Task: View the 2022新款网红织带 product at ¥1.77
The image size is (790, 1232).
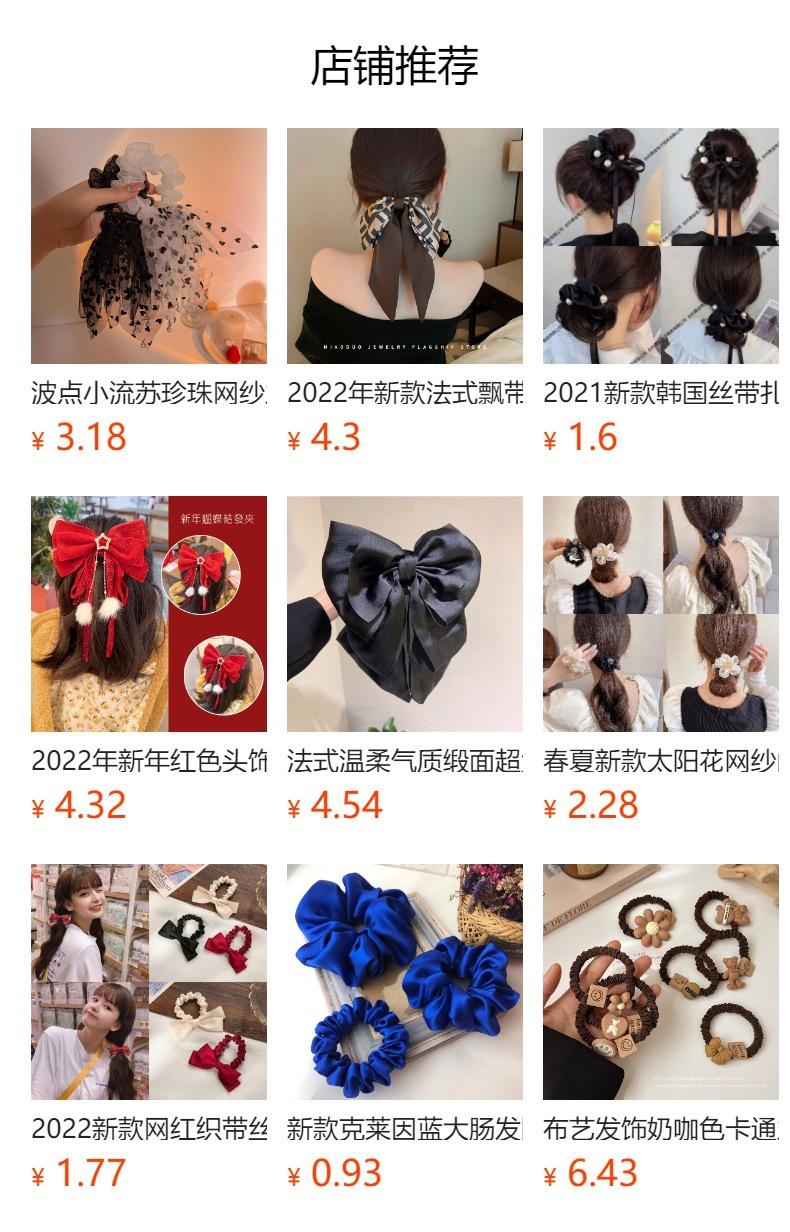Action: click(149, 1028)
